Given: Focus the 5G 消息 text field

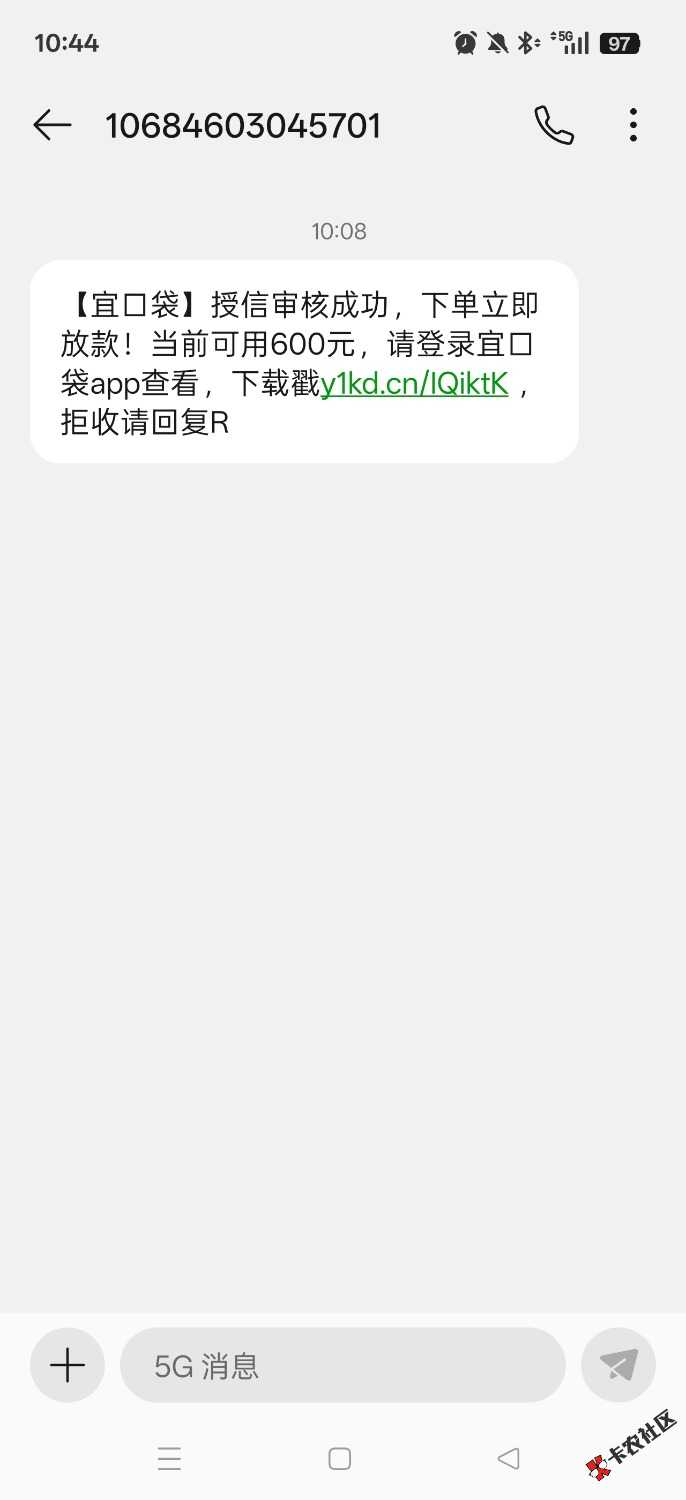Looking at the screenshot, I should click(342, 1365).
